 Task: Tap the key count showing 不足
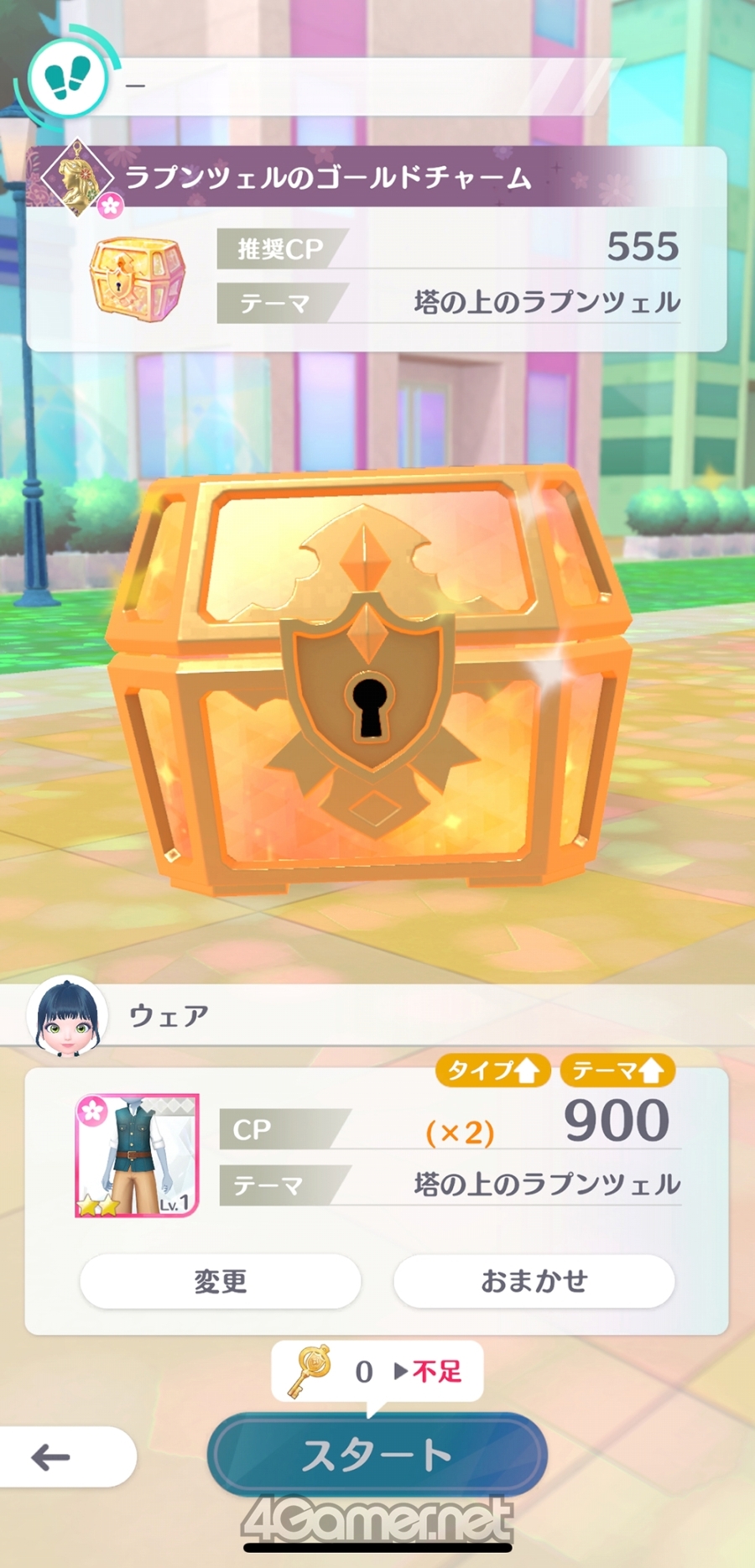click(x=377, y=1371)
